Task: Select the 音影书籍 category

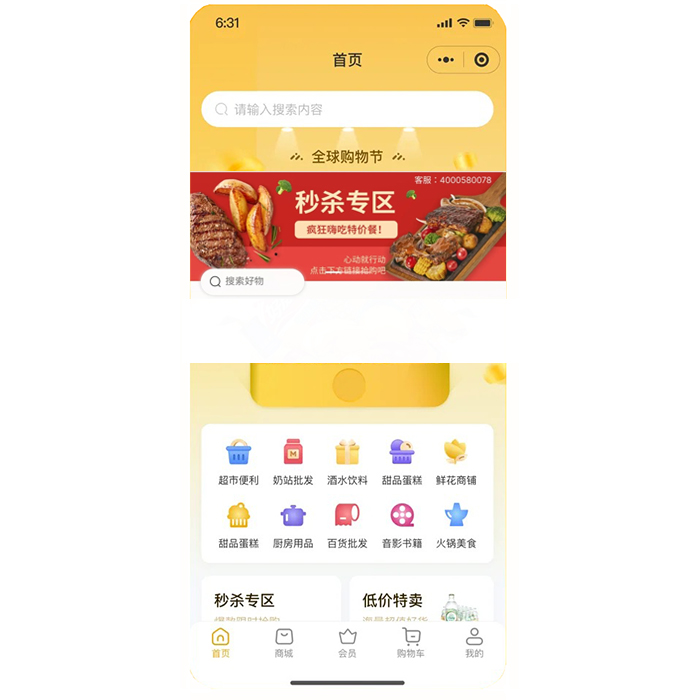Action: click(x=401, y=526)
